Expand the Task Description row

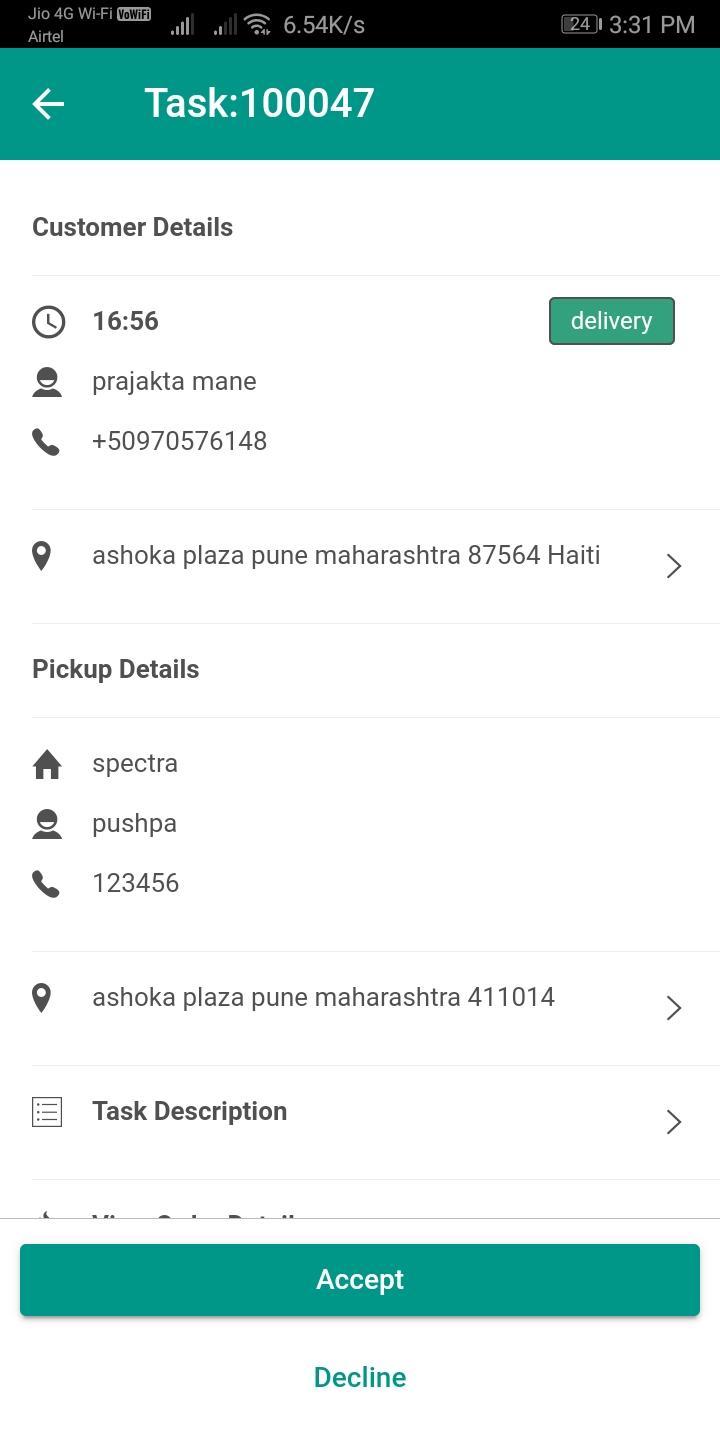(x=360, y=1122)
